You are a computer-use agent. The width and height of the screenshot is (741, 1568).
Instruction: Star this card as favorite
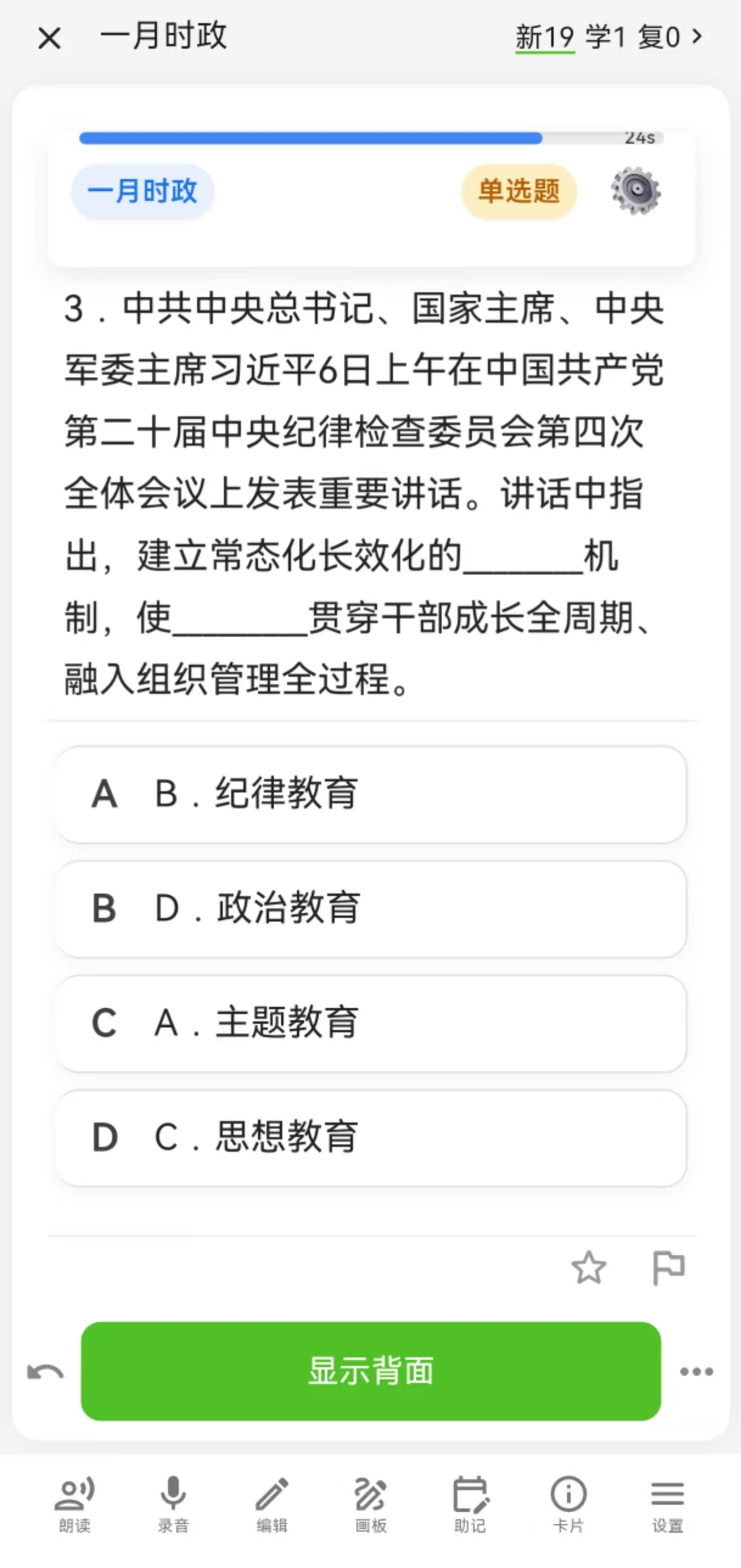[x=588, y=1269]
